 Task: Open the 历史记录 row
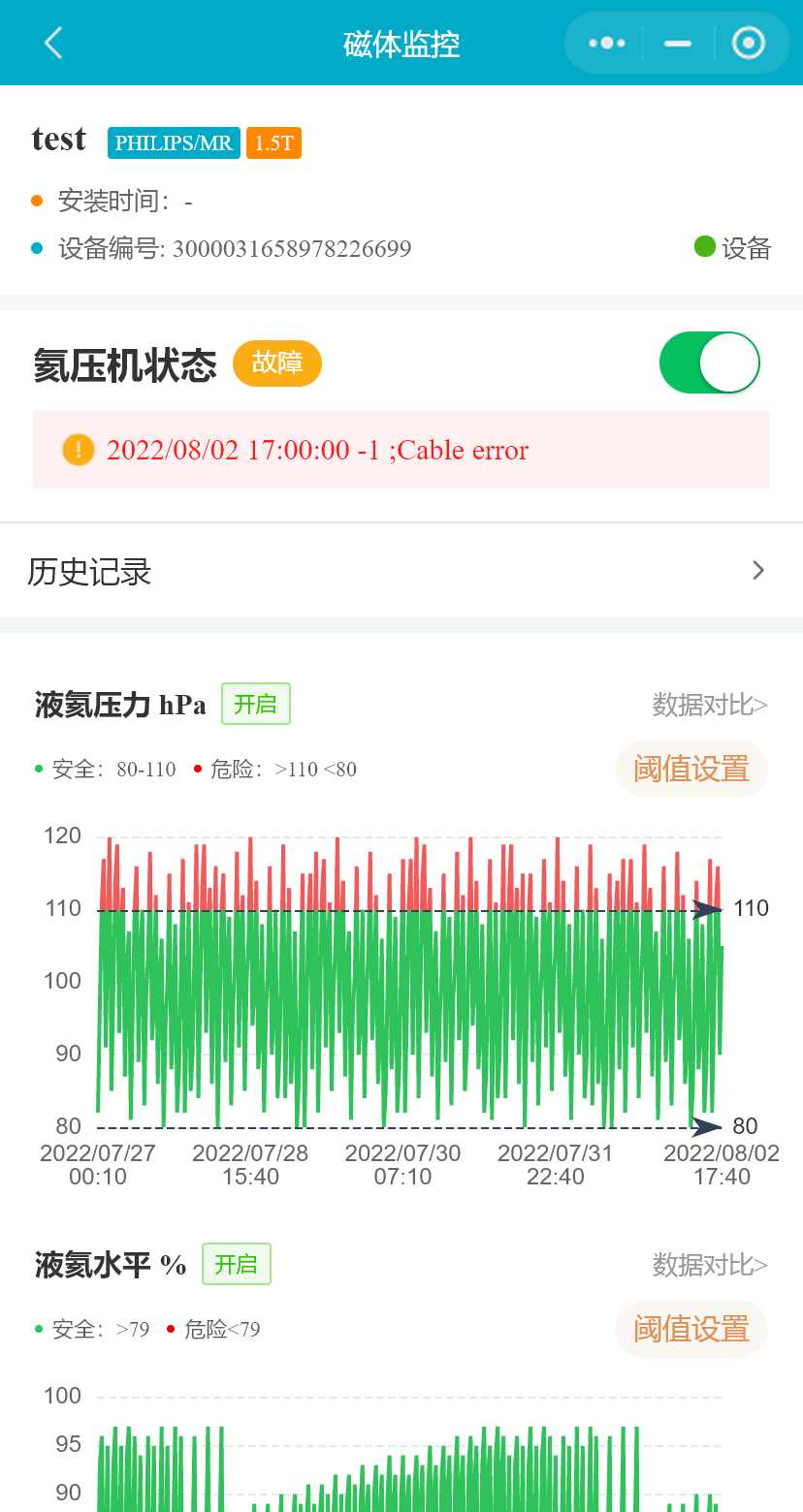click(x=401, y=571)
